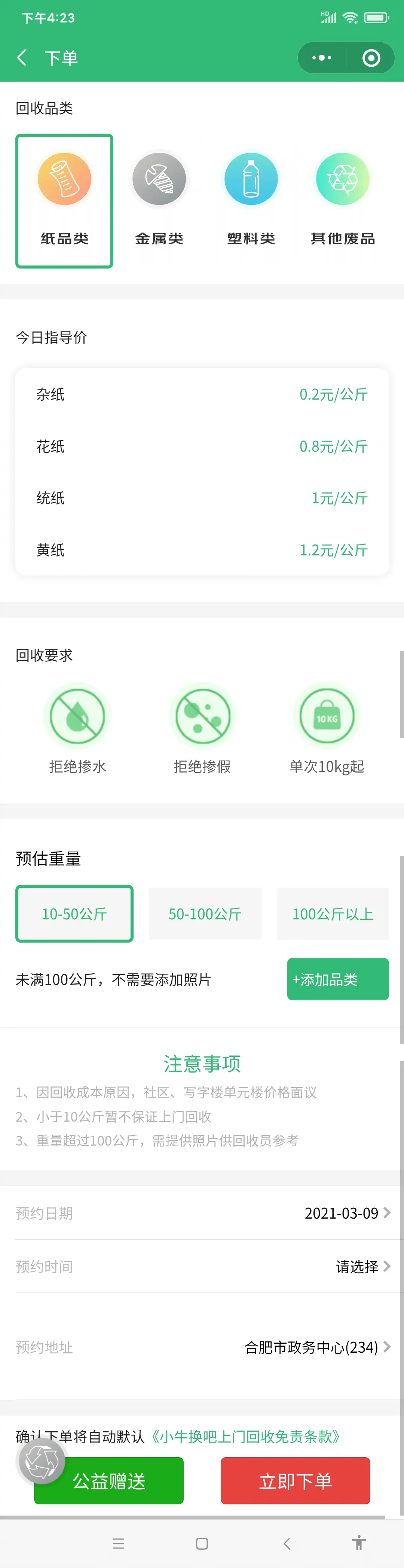The image size is (404, 1568).
Task: Edit the 预约地址 合肥市政务中心
Action: [x=316, y=1346]
